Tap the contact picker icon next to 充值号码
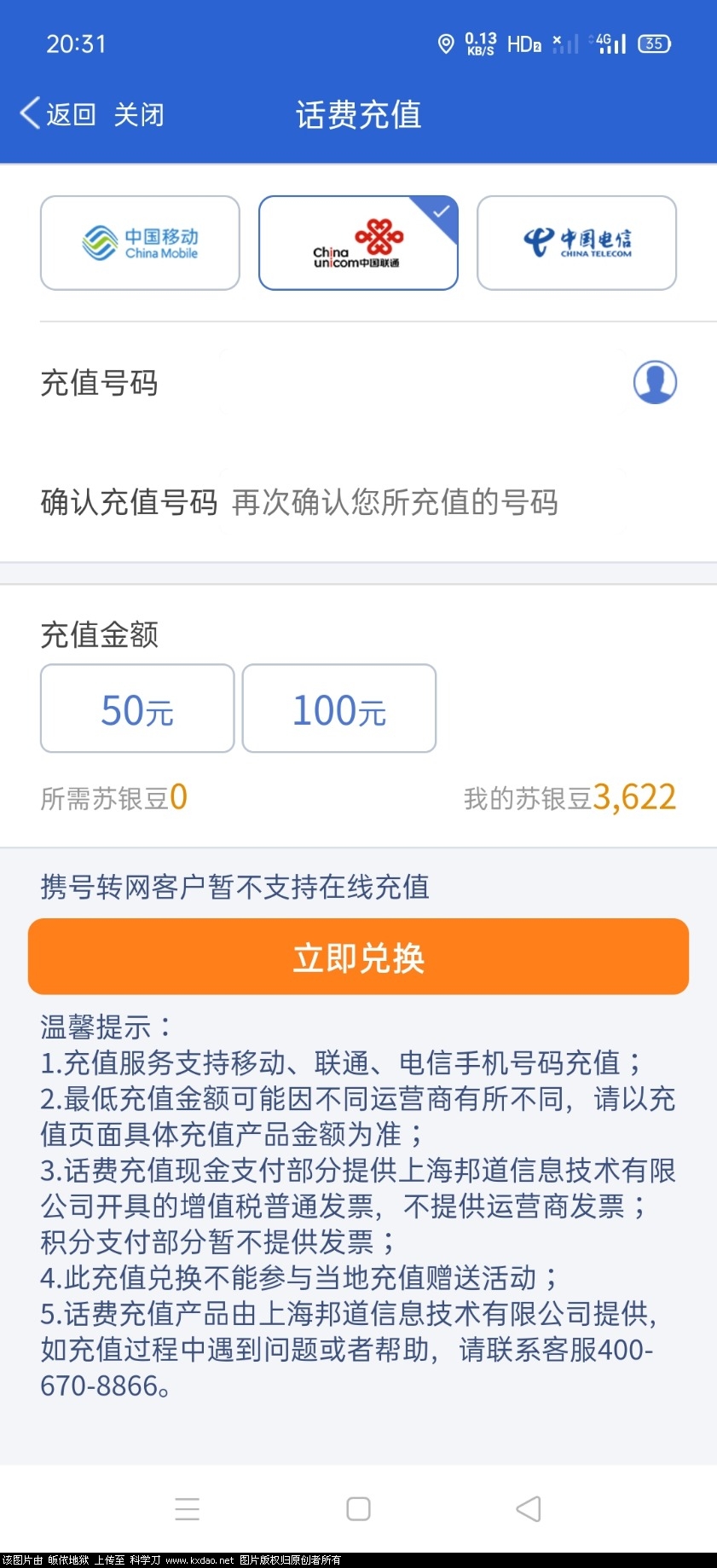717x1568 pixels. coord(654,383)
